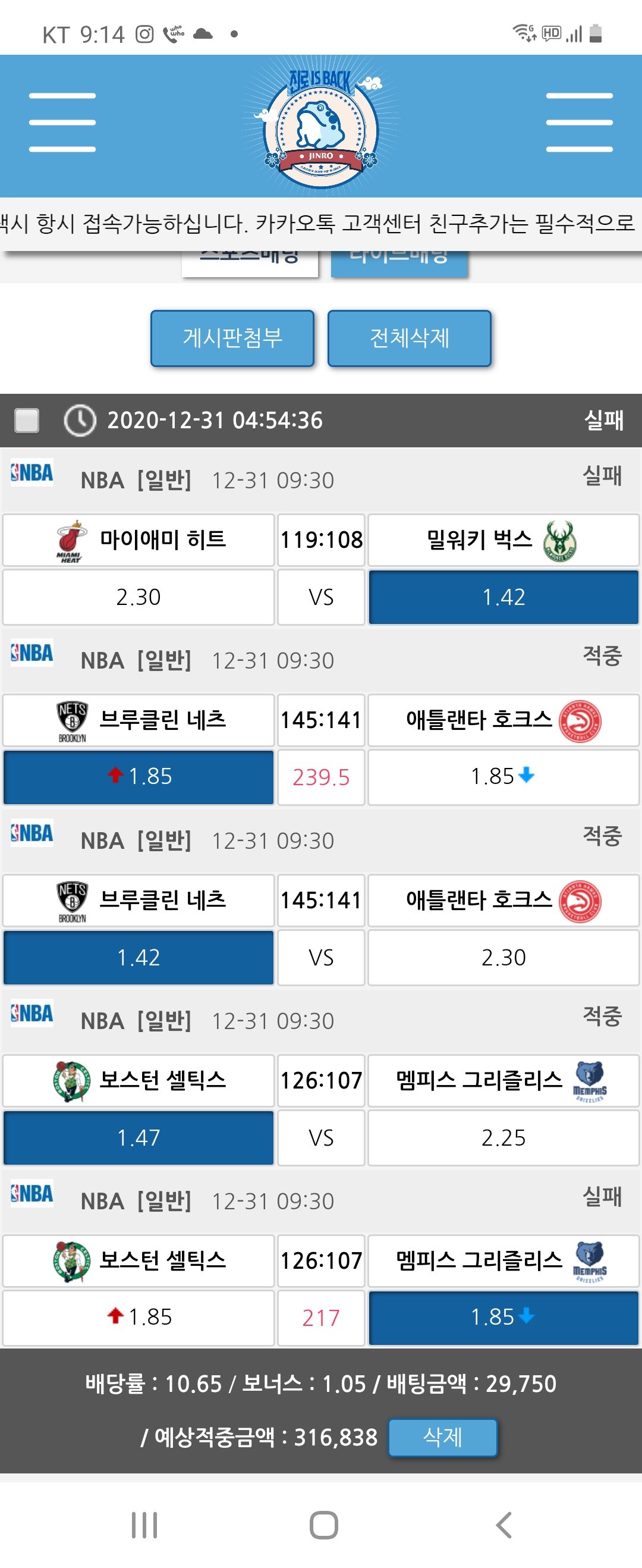Open the right hamburger menu
Screen dimensions: 642x1568
579,123
